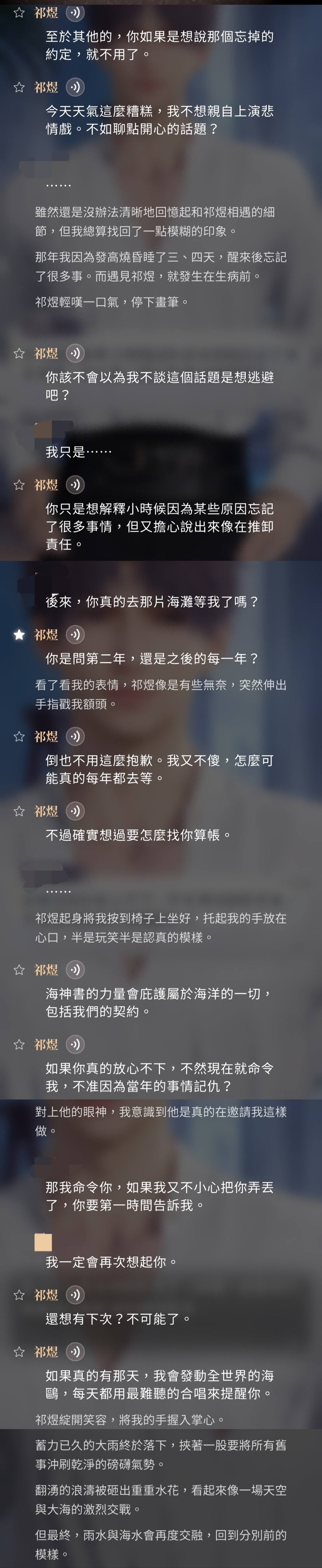Image resolution: width=322 pixels, height=1568 pixels.
Task: Play voice for 你該不會以為 line
Action: [75, 353]
